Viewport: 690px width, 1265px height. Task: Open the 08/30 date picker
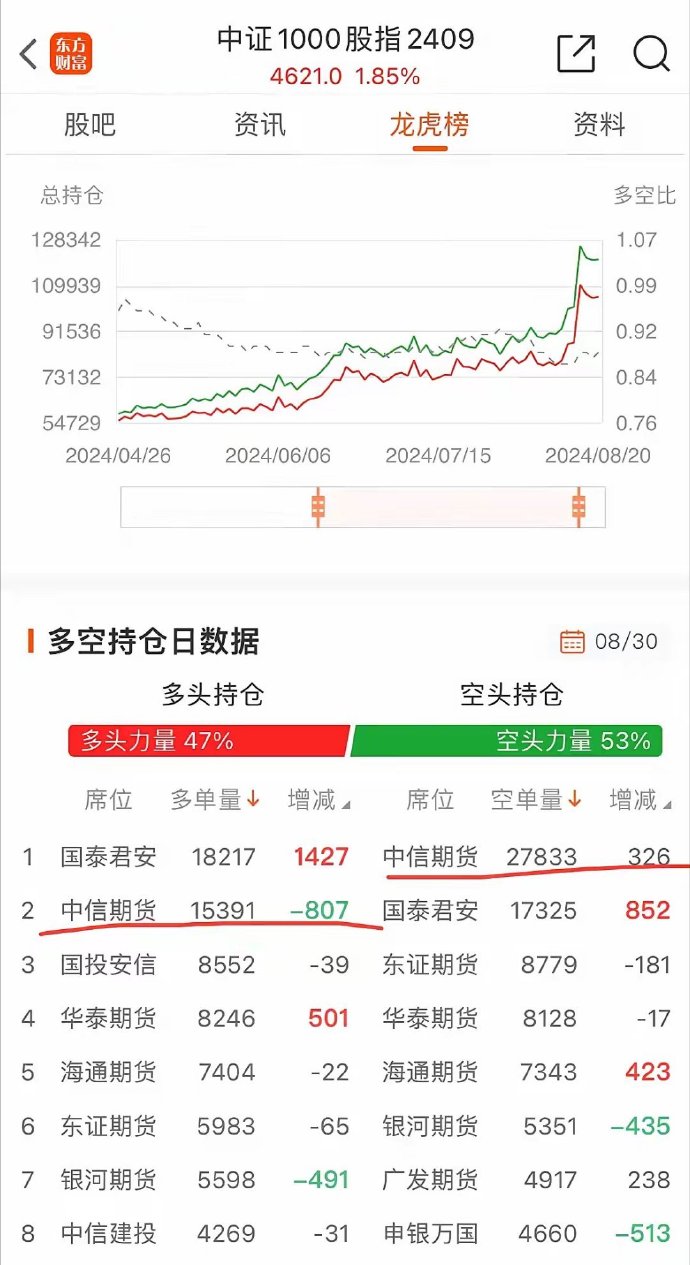click(614, 641)
